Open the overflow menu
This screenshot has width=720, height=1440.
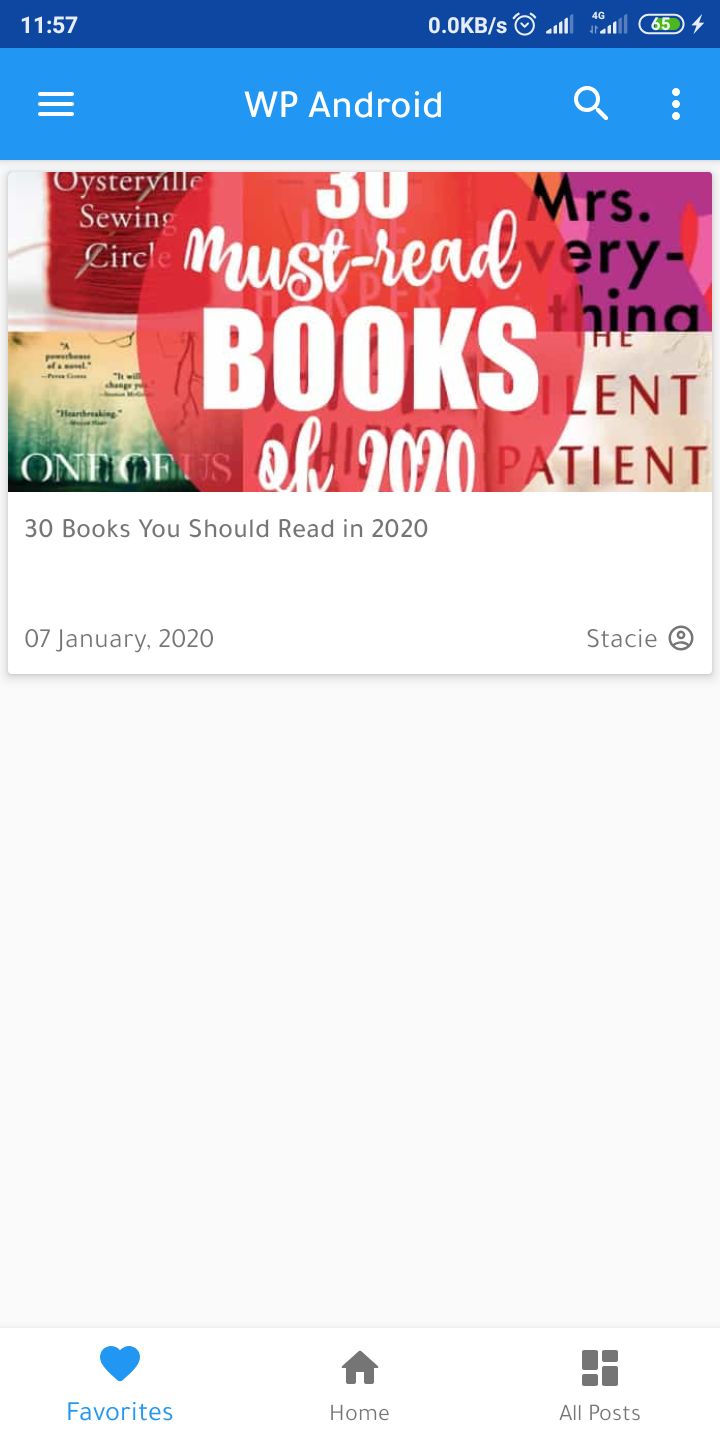tap(676, 104)
